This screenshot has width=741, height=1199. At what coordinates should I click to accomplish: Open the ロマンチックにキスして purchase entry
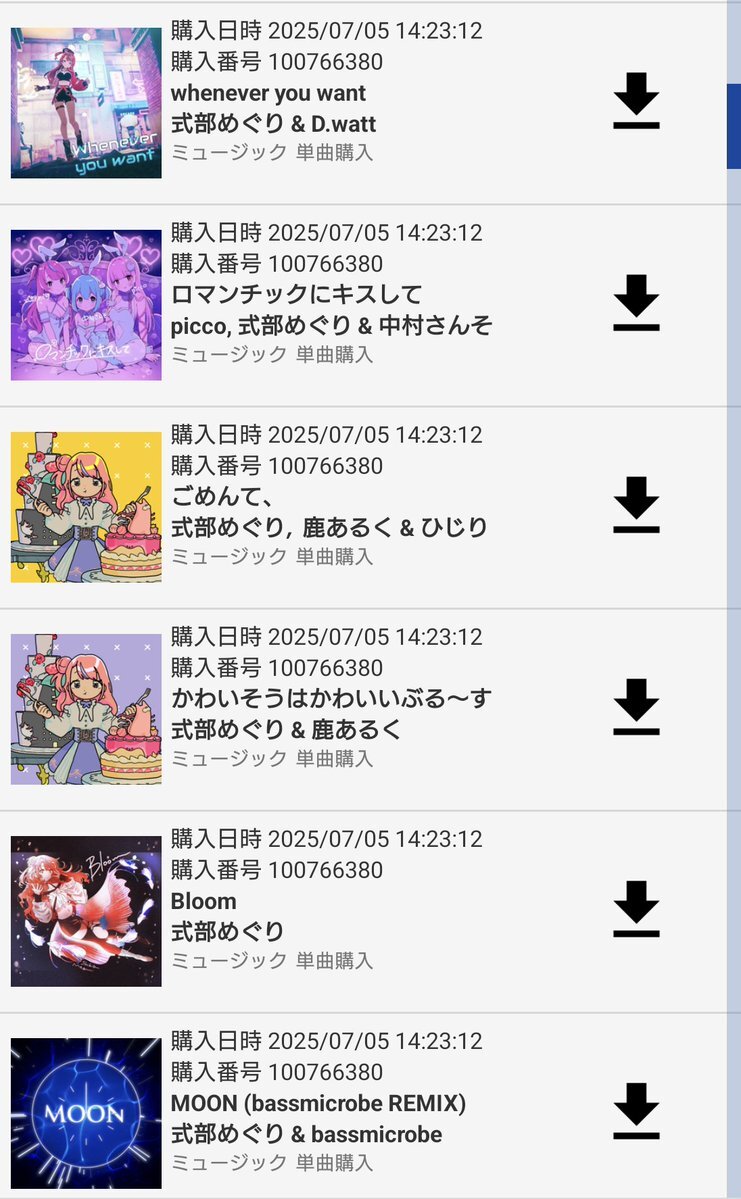click(x=363, y=305)
